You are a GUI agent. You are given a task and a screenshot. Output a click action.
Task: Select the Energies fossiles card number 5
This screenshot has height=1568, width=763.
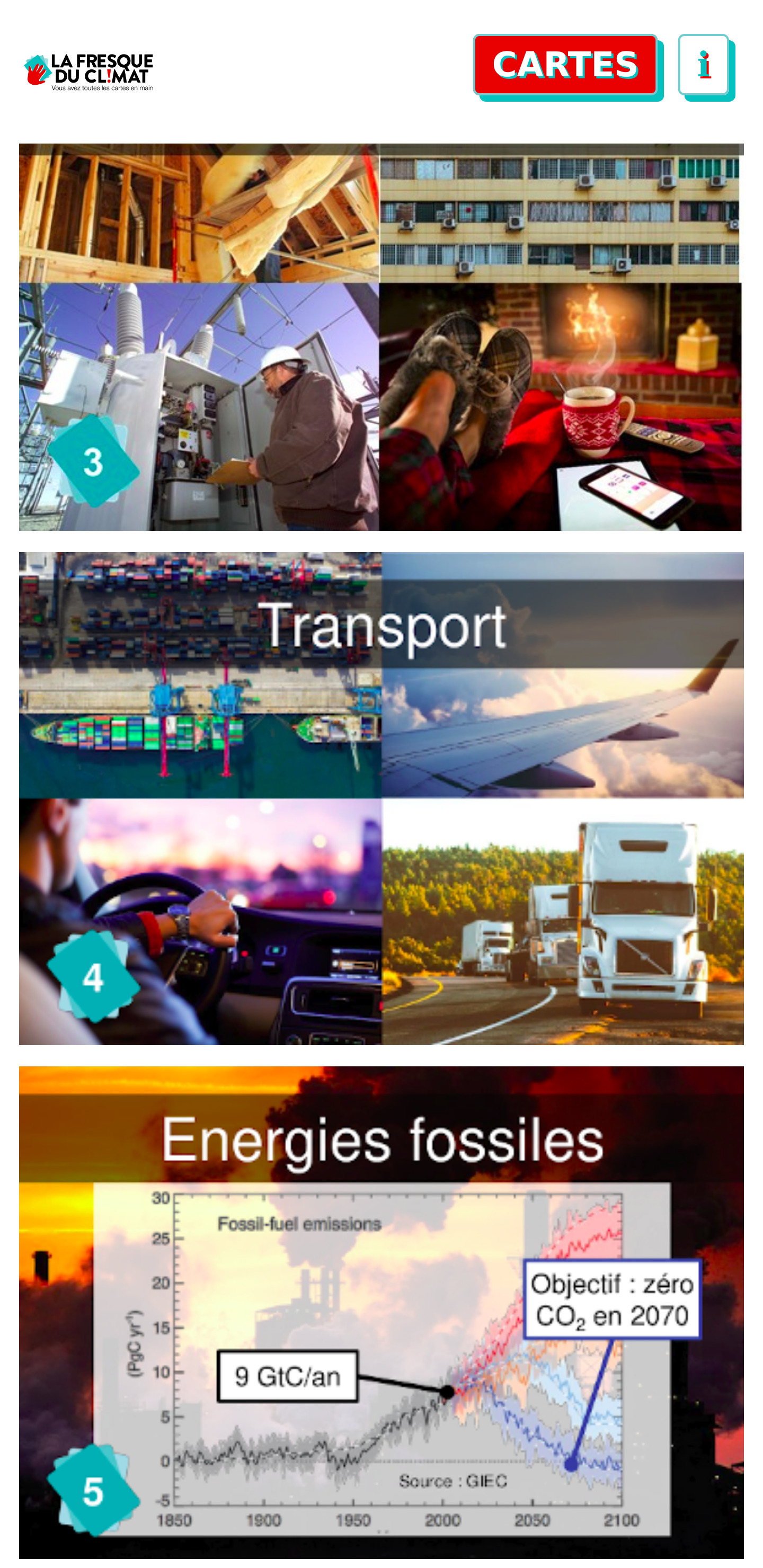tap(381, 1312)
